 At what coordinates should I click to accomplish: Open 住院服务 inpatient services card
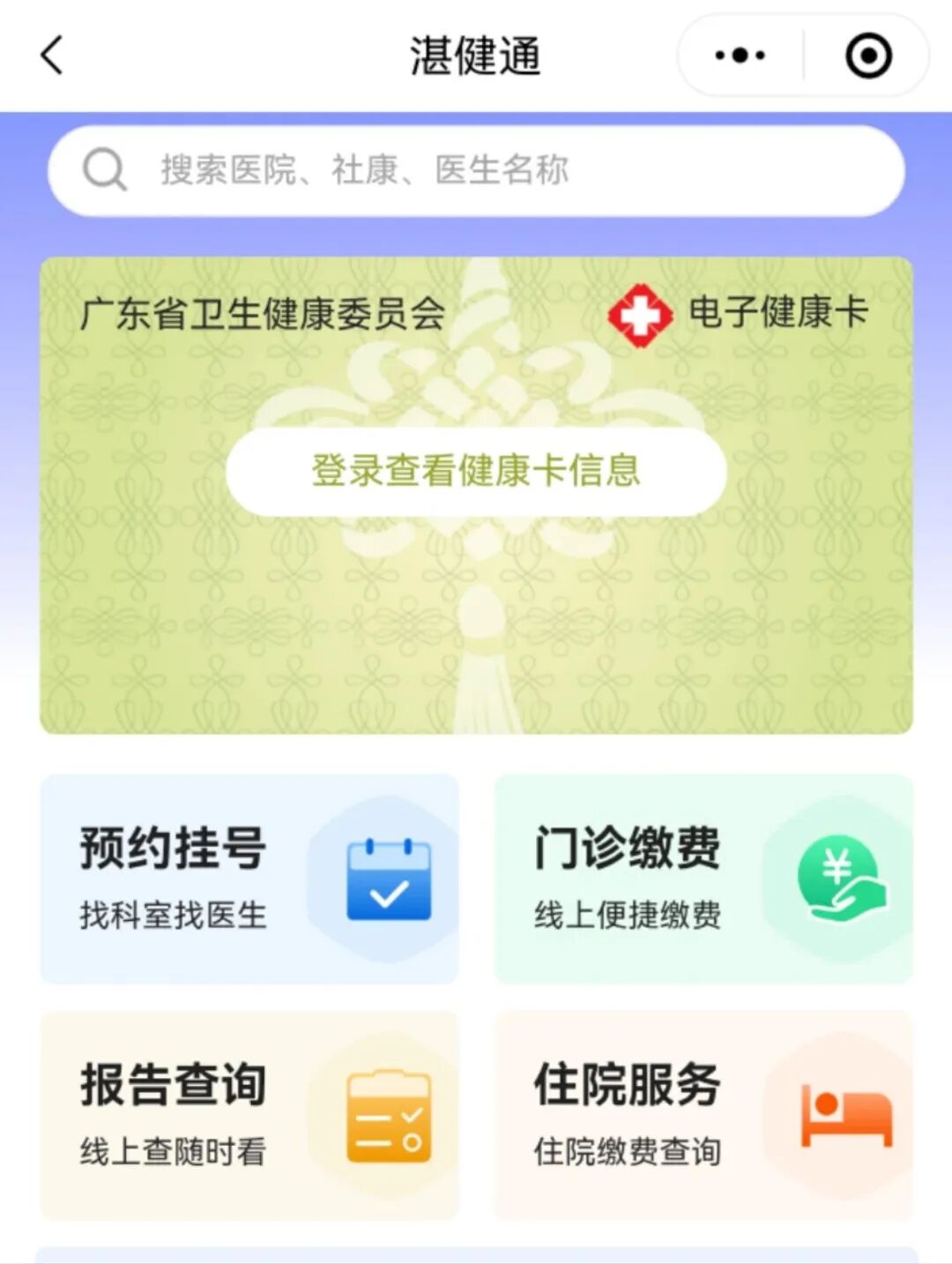point(703,1115)
